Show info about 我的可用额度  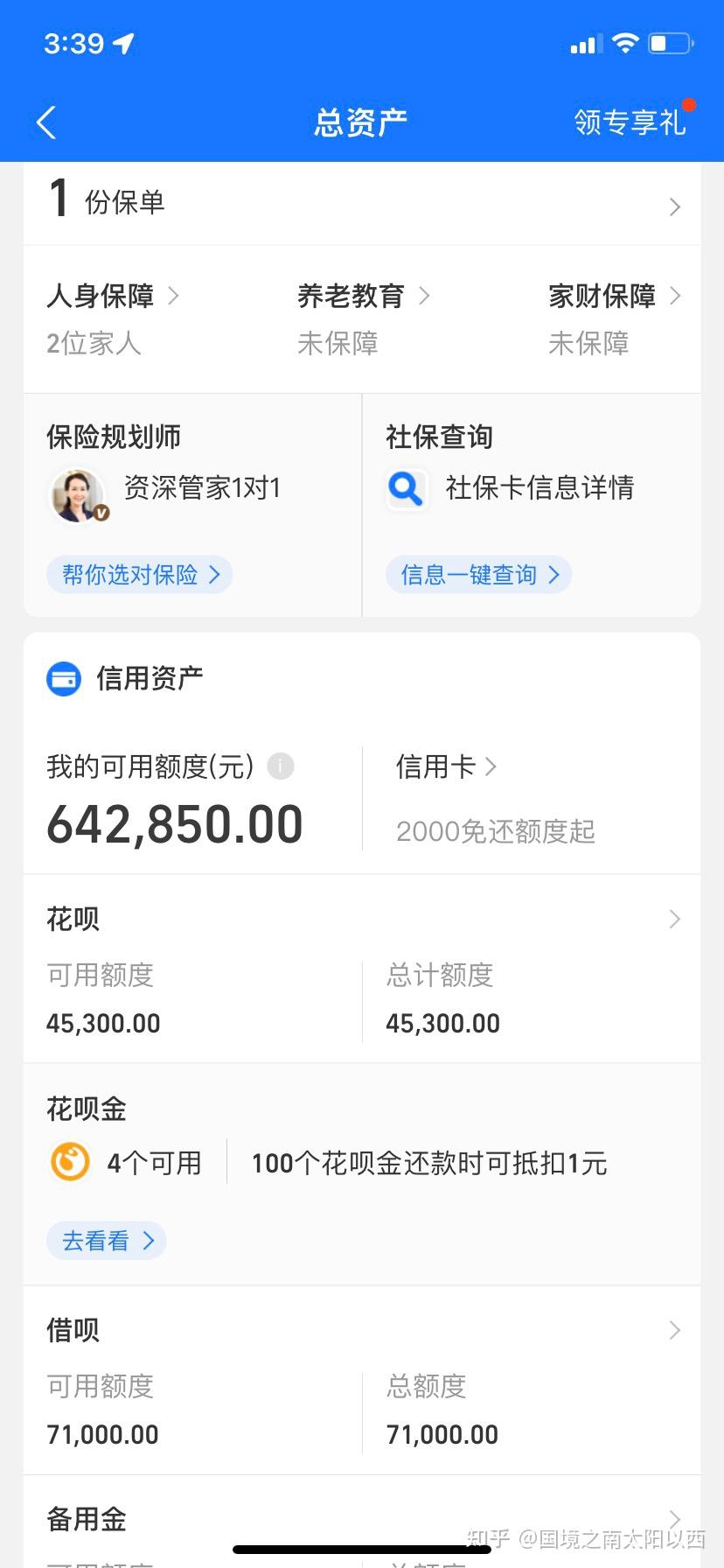(x=280, y=766)
